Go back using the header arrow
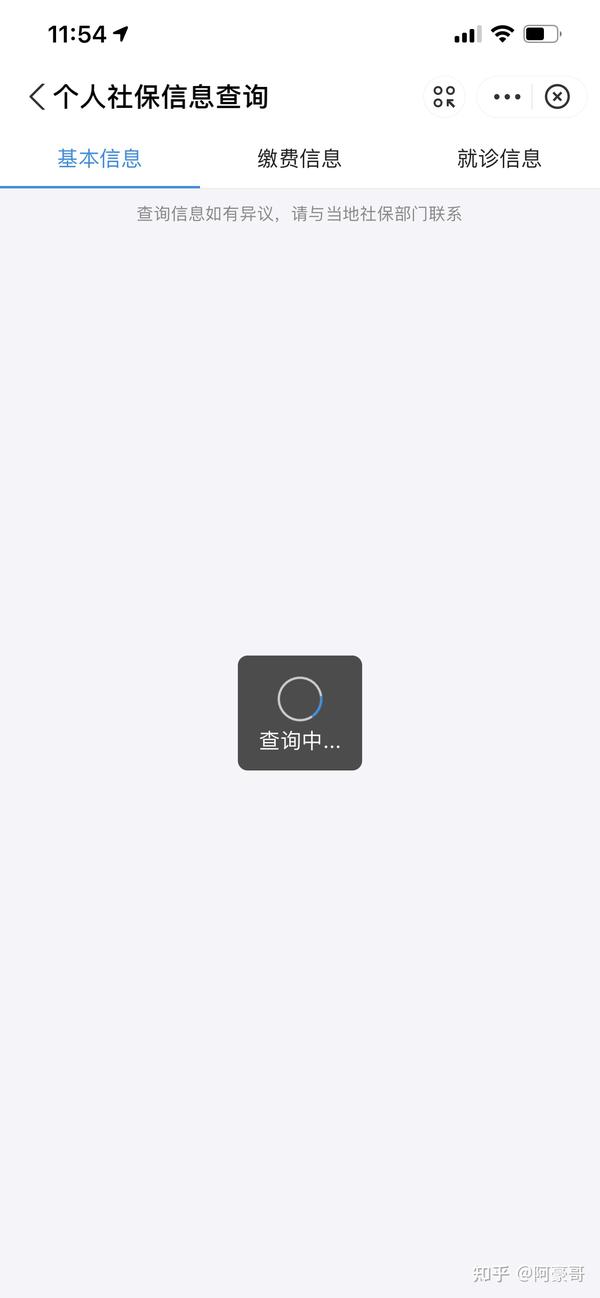This screenshot has width=600, height=1298. pos(37,97)
